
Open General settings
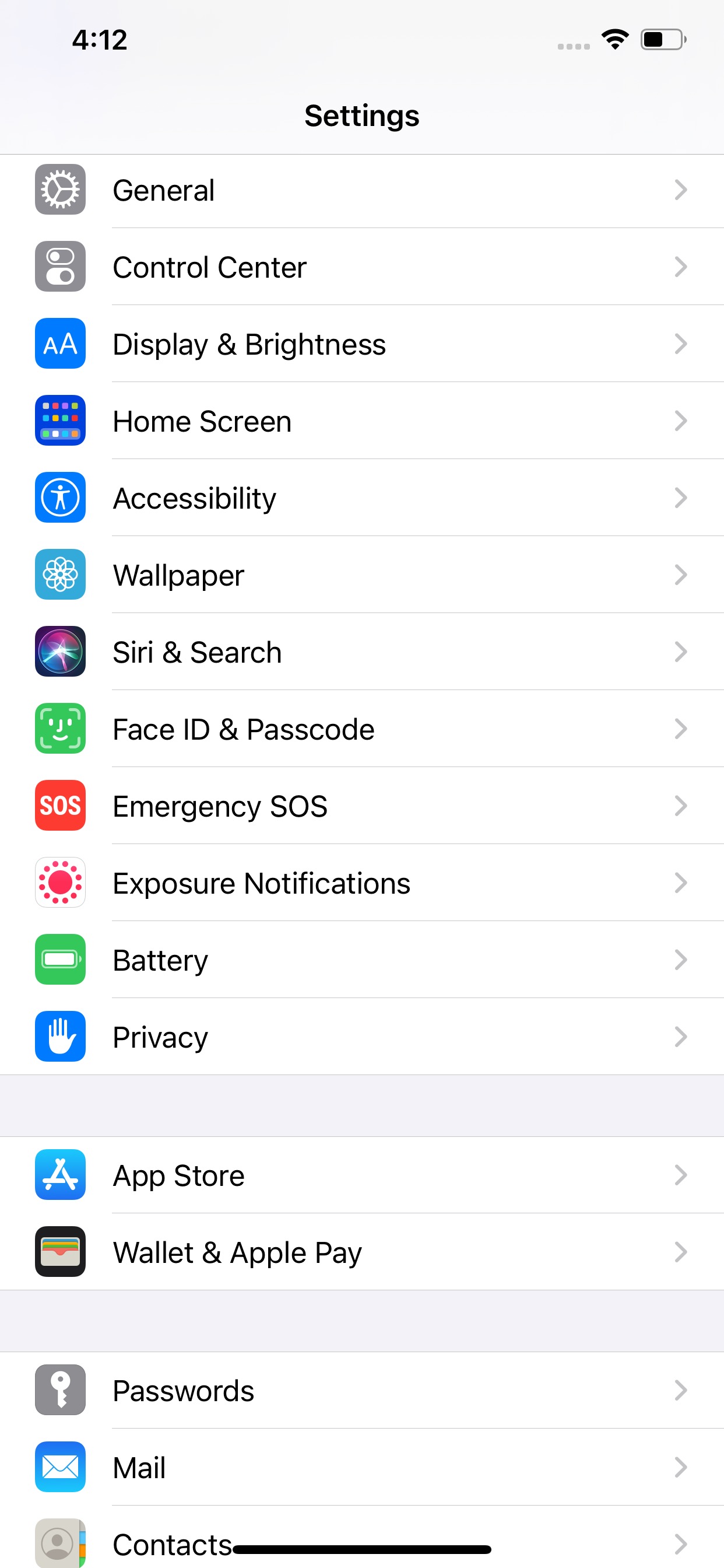tap(361, 191)
